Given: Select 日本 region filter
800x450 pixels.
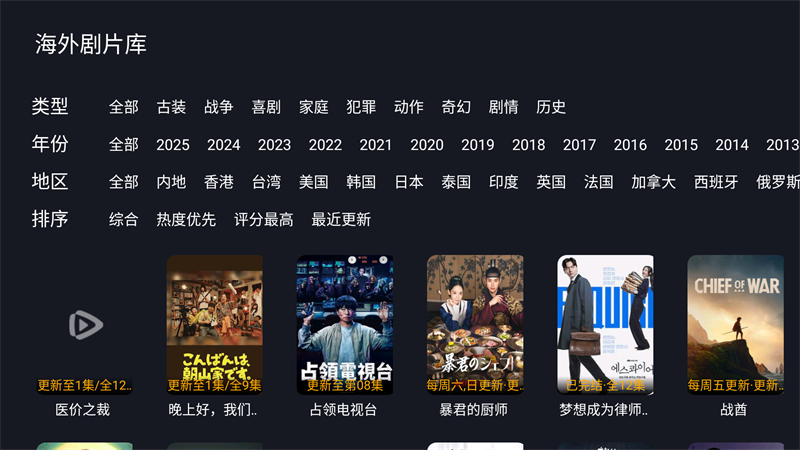Looking at the screenshot, I should tap(408, 182).
